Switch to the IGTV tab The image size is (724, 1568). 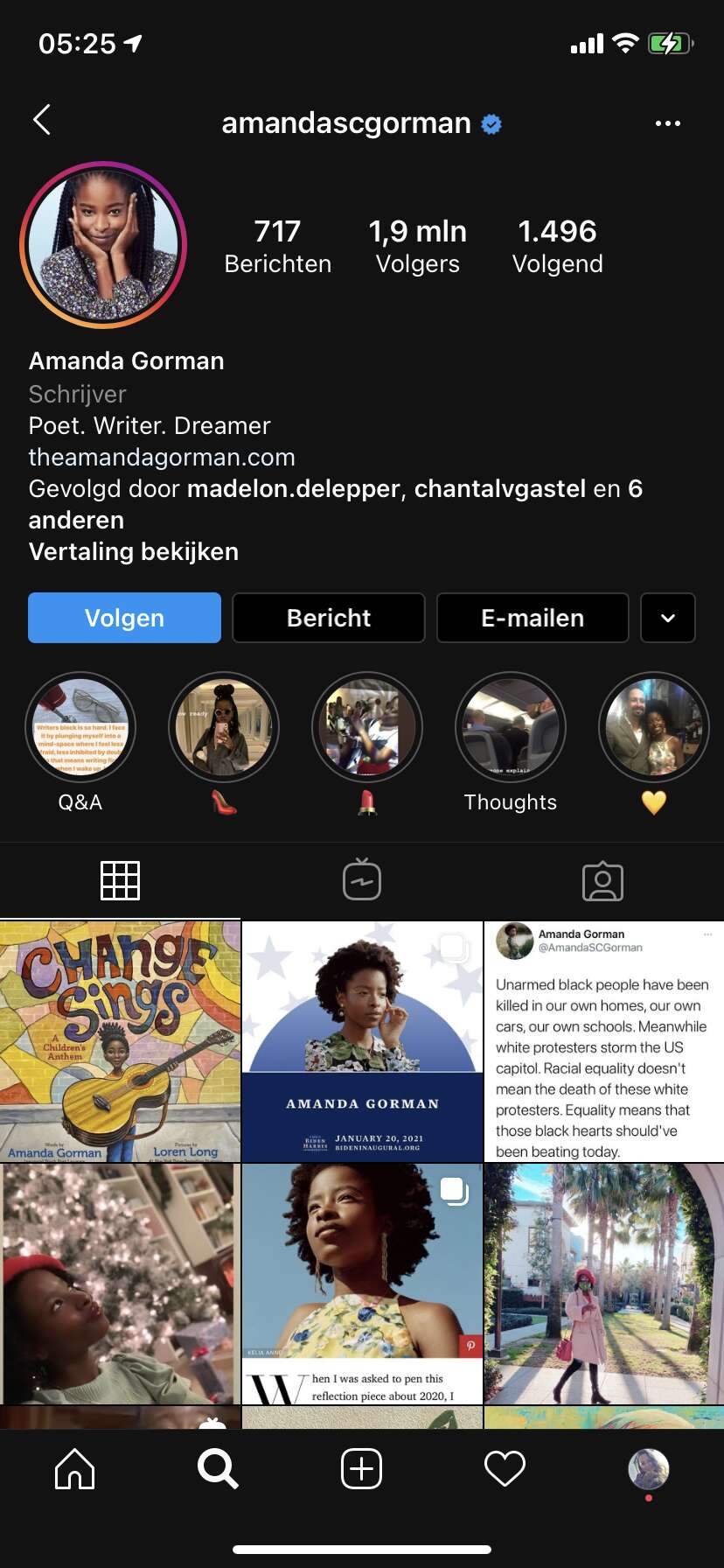[x=362, y=879]
